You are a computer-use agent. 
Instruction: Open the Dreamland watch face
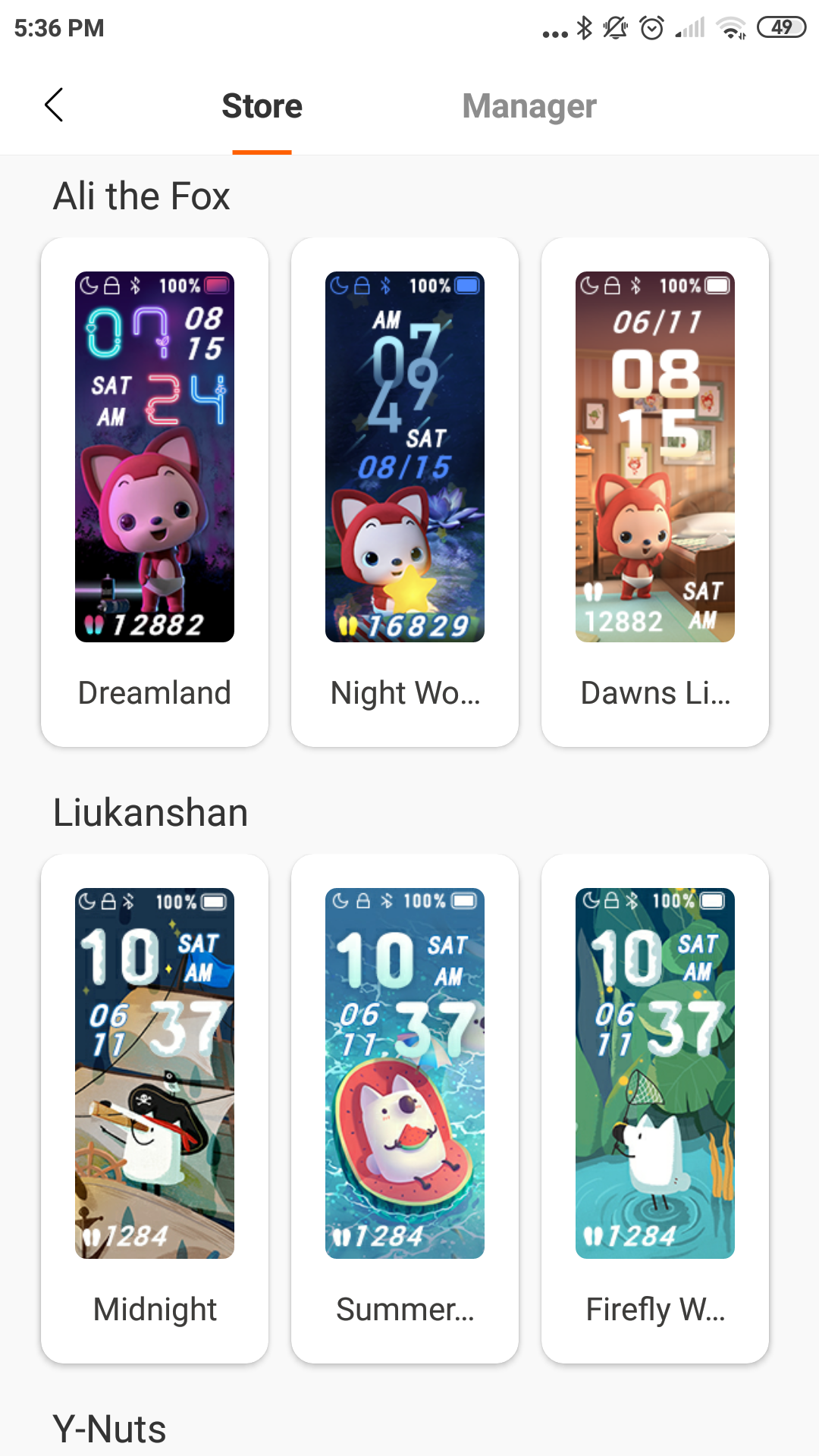[155, 491]
